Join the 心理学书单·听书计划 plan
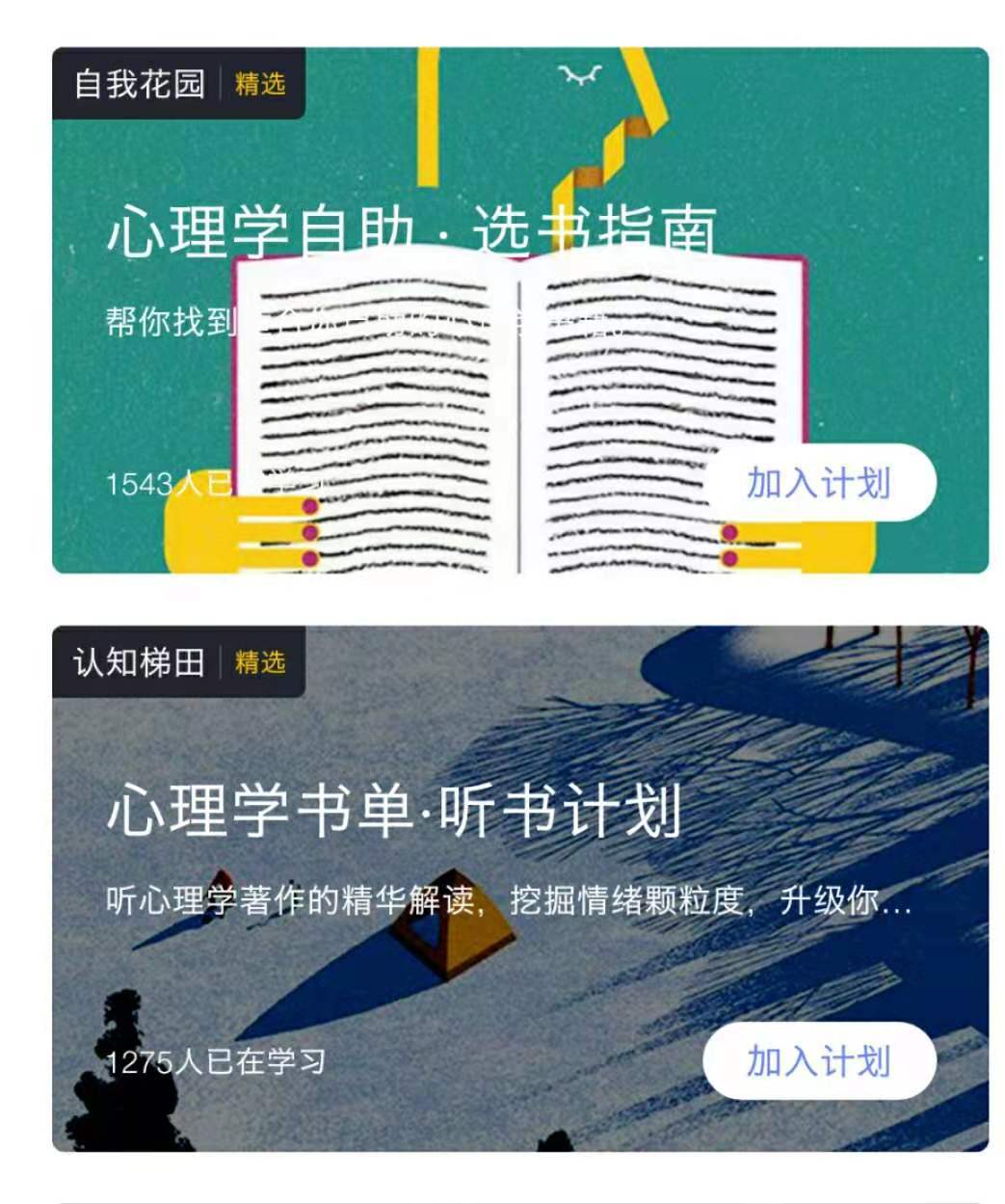Screen dimensions: 1005x1204 click(x=819, y=1061)
